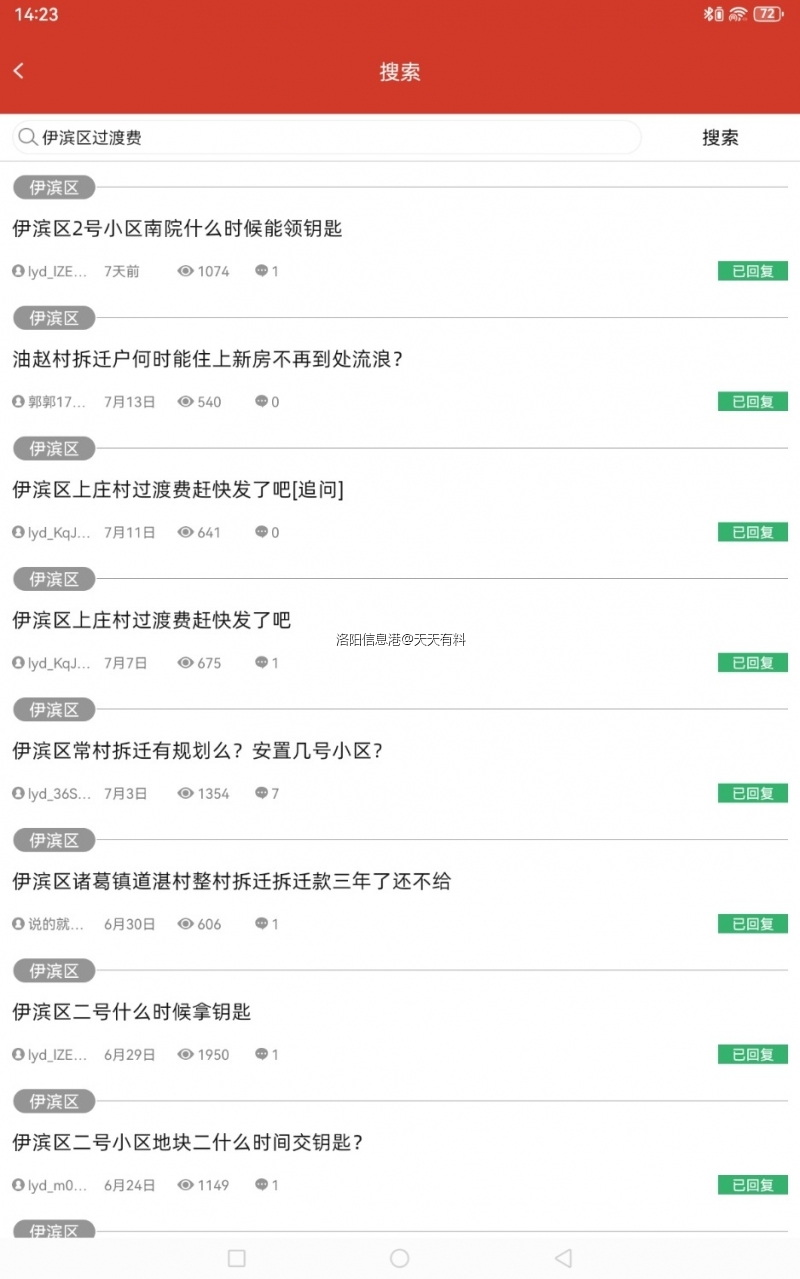
Task: Click the 伊滨区 tag above the first post
Action: tap(53, 187)
